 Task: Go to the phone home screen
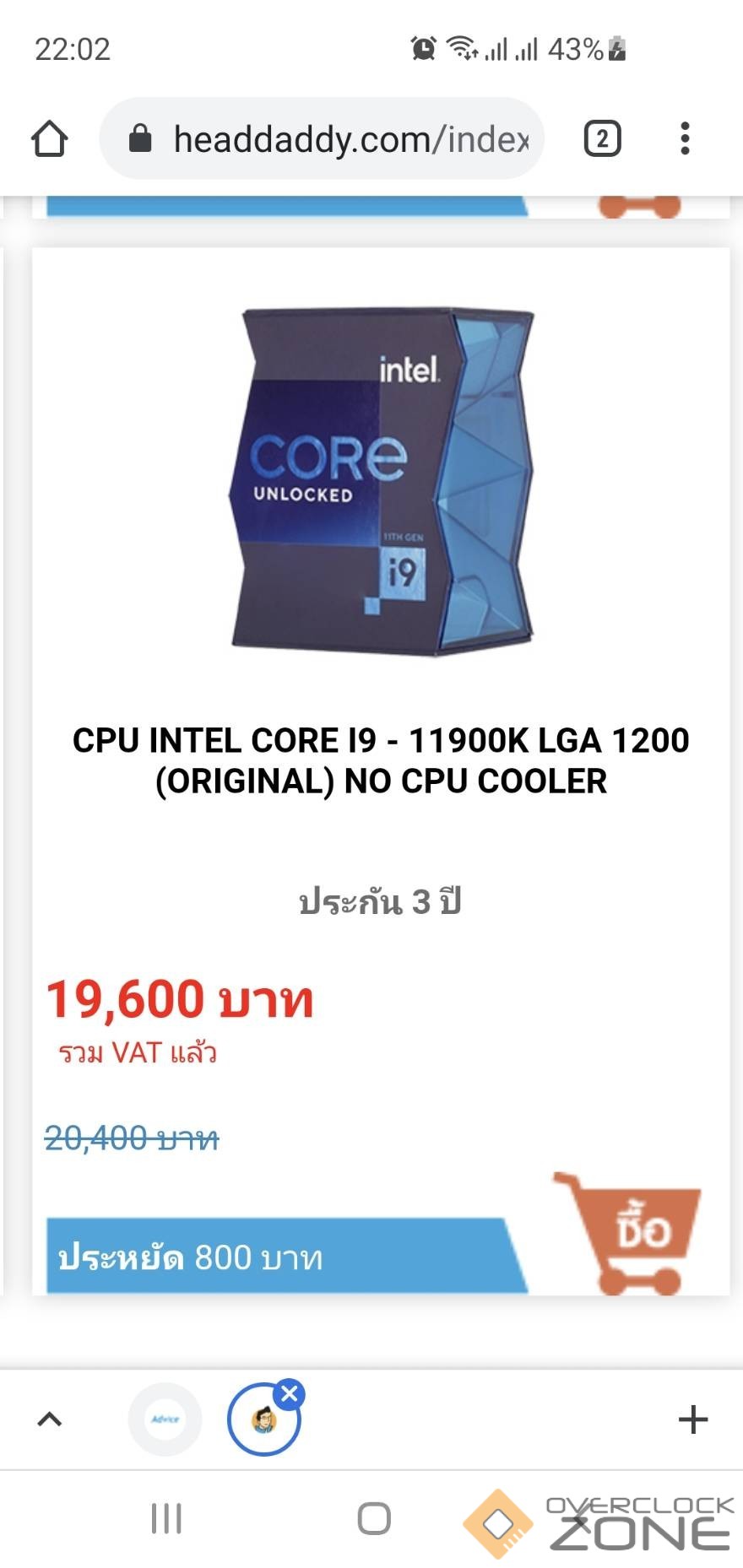374,1518
